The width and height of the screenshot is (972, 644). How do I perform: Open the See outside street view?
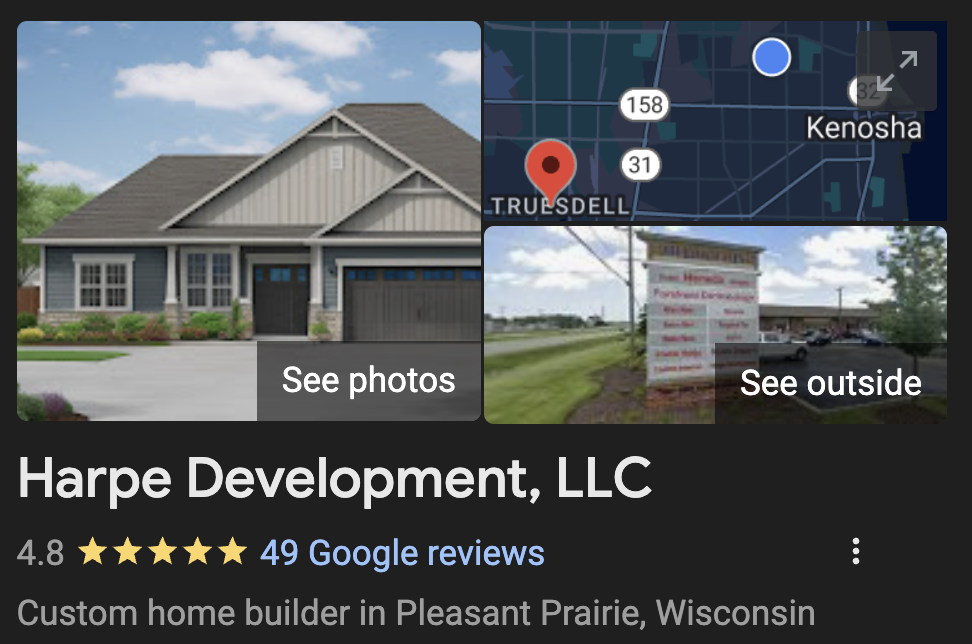(830, 383)
